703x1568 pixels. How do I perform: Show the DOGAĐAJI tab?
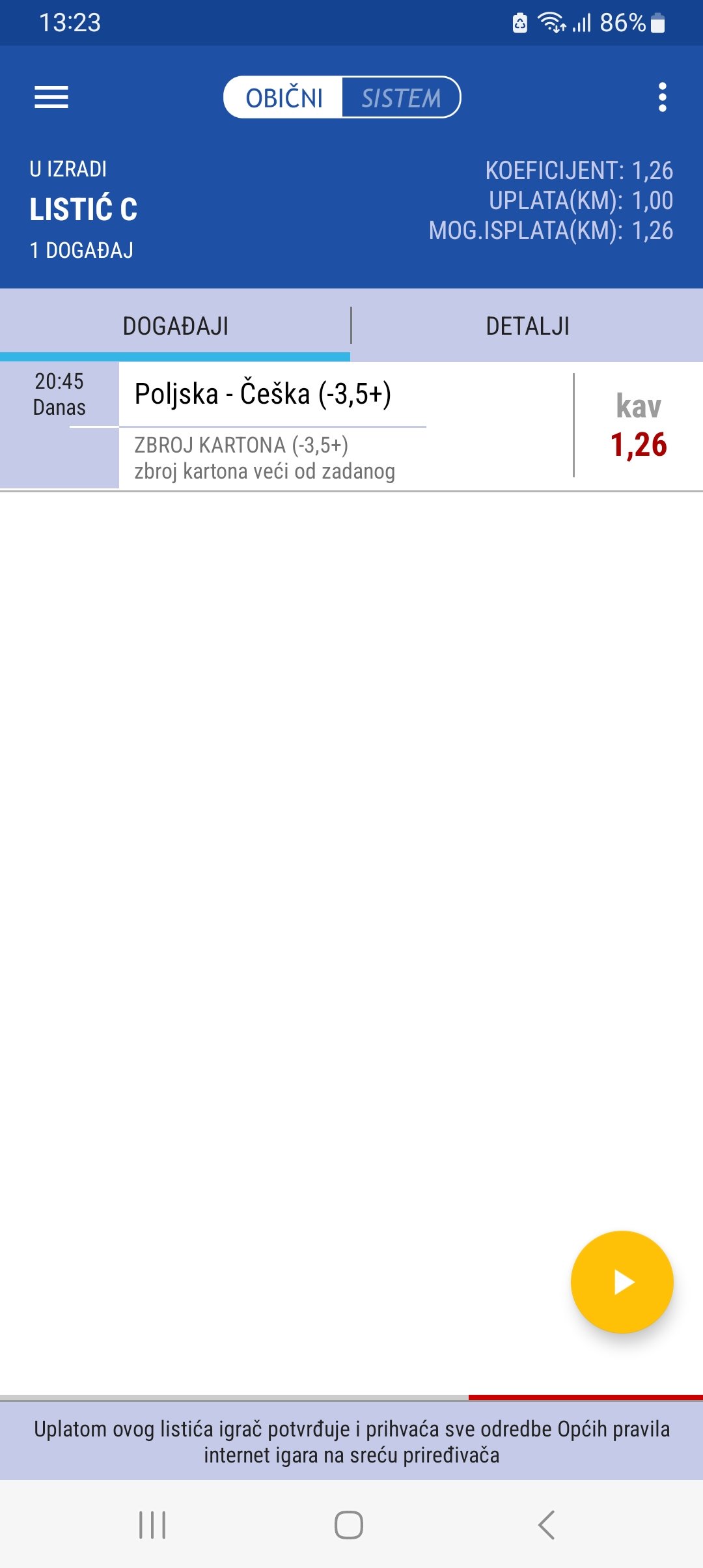point(175,326)
